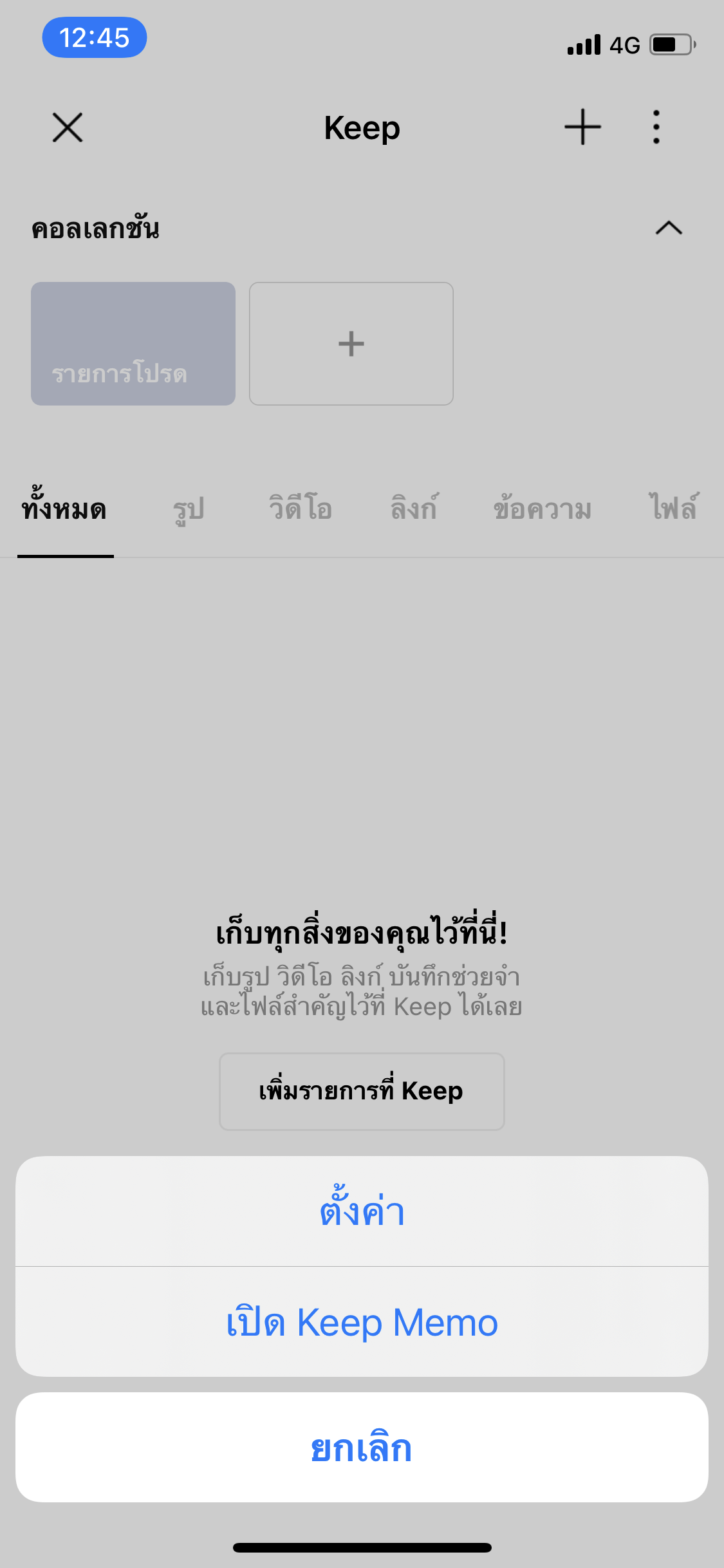This screenshot has width=724, height=1568.
Task: Close the Keep screen
Action: [x=68, y=127]
